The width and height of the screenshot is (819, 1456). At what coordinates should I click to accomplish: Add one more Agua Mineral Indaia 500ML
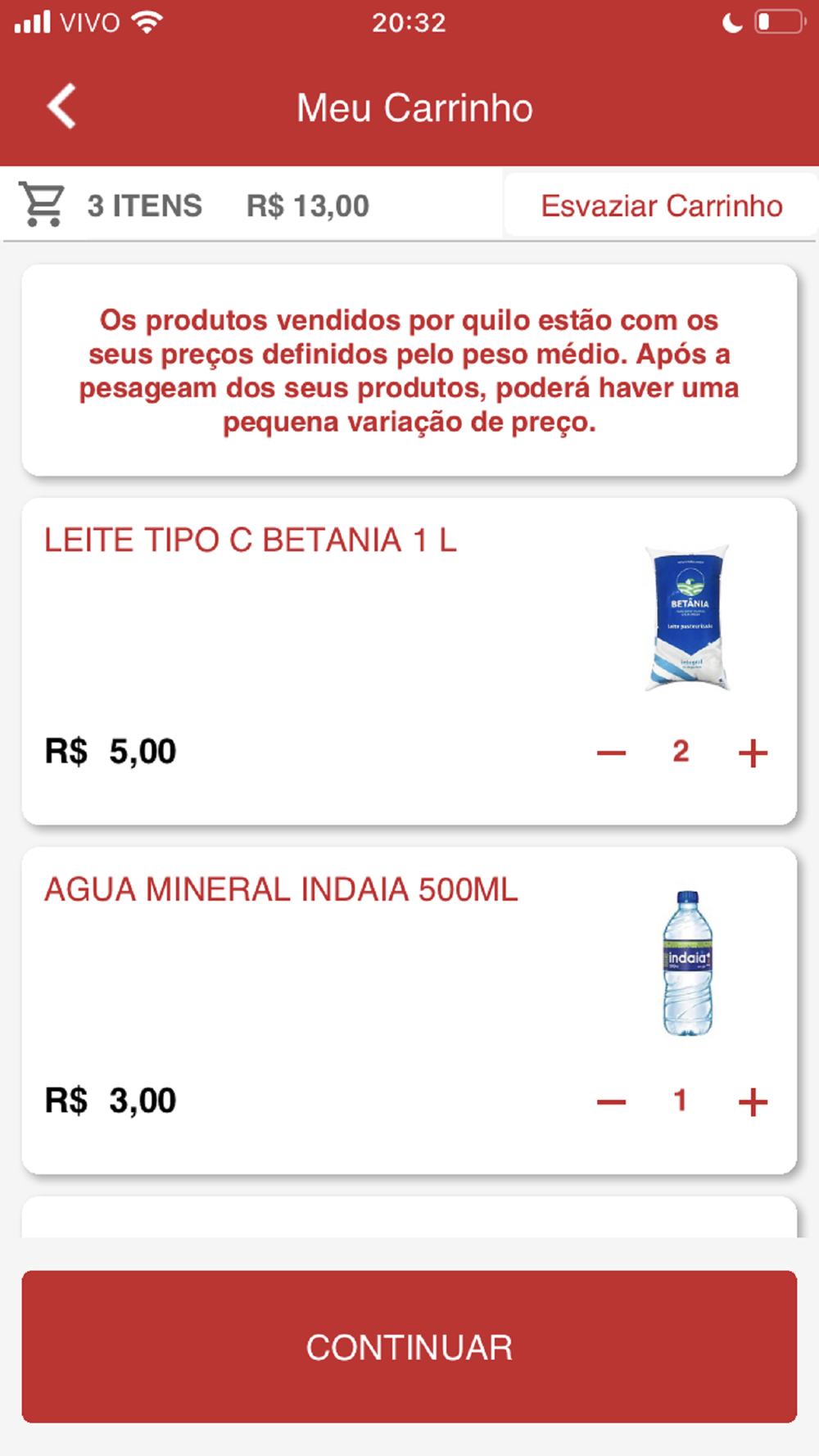pyautogui.click(x=753, y=1101)
